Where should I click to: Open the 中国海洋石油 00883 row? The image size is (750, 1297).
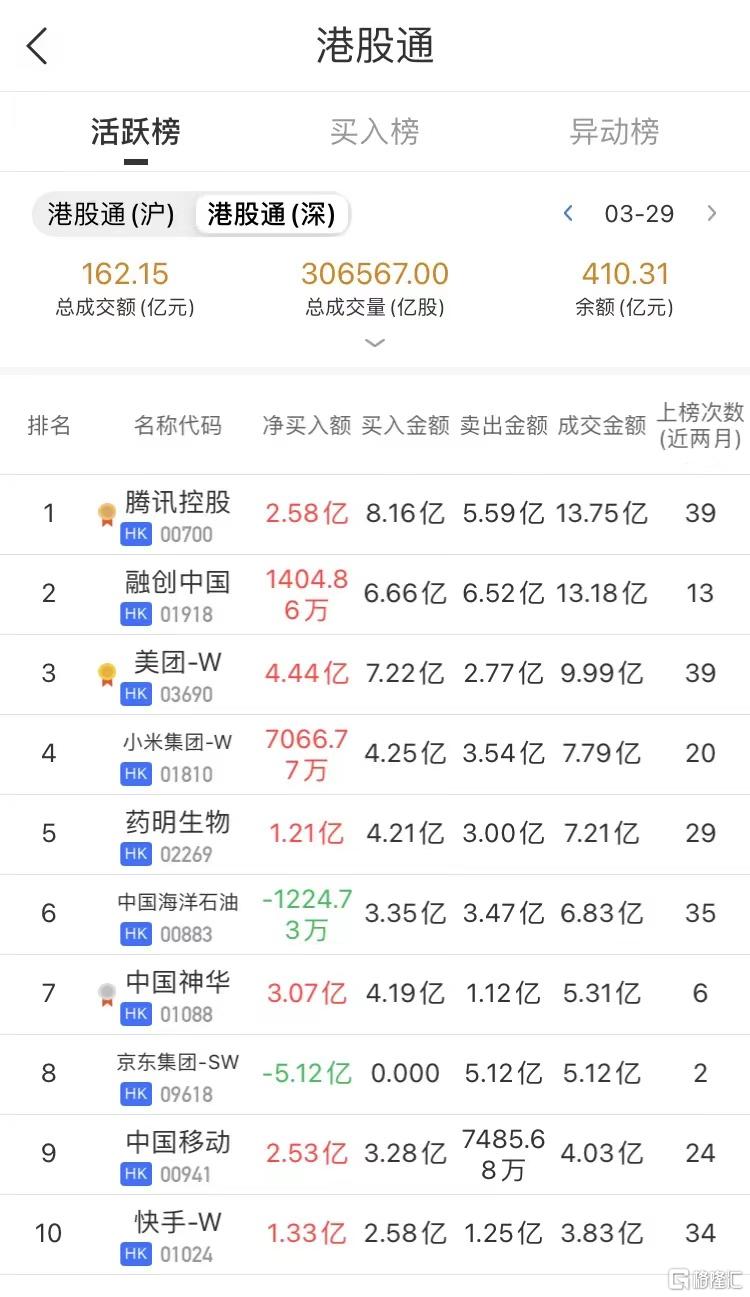[x=375, y=915]
